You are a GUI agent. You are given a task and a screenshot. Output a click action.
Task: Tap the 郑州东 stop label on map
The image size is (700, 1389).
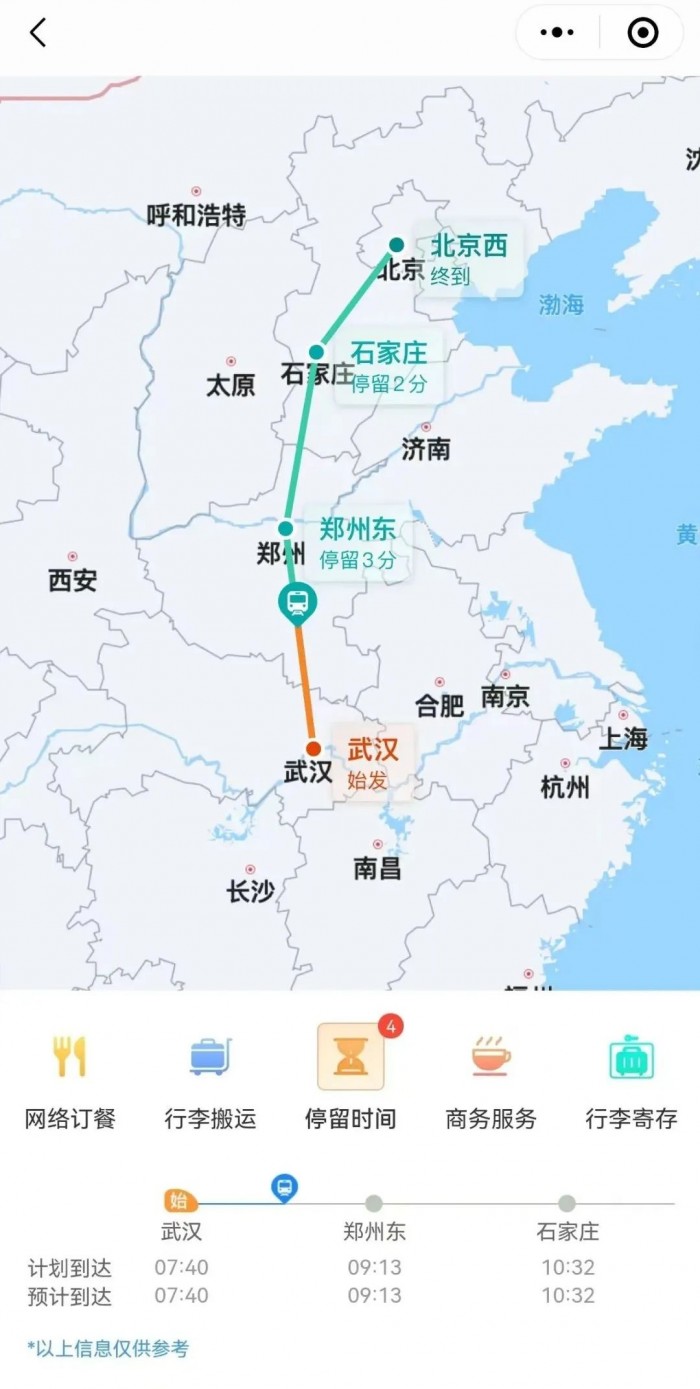[357, 544]
